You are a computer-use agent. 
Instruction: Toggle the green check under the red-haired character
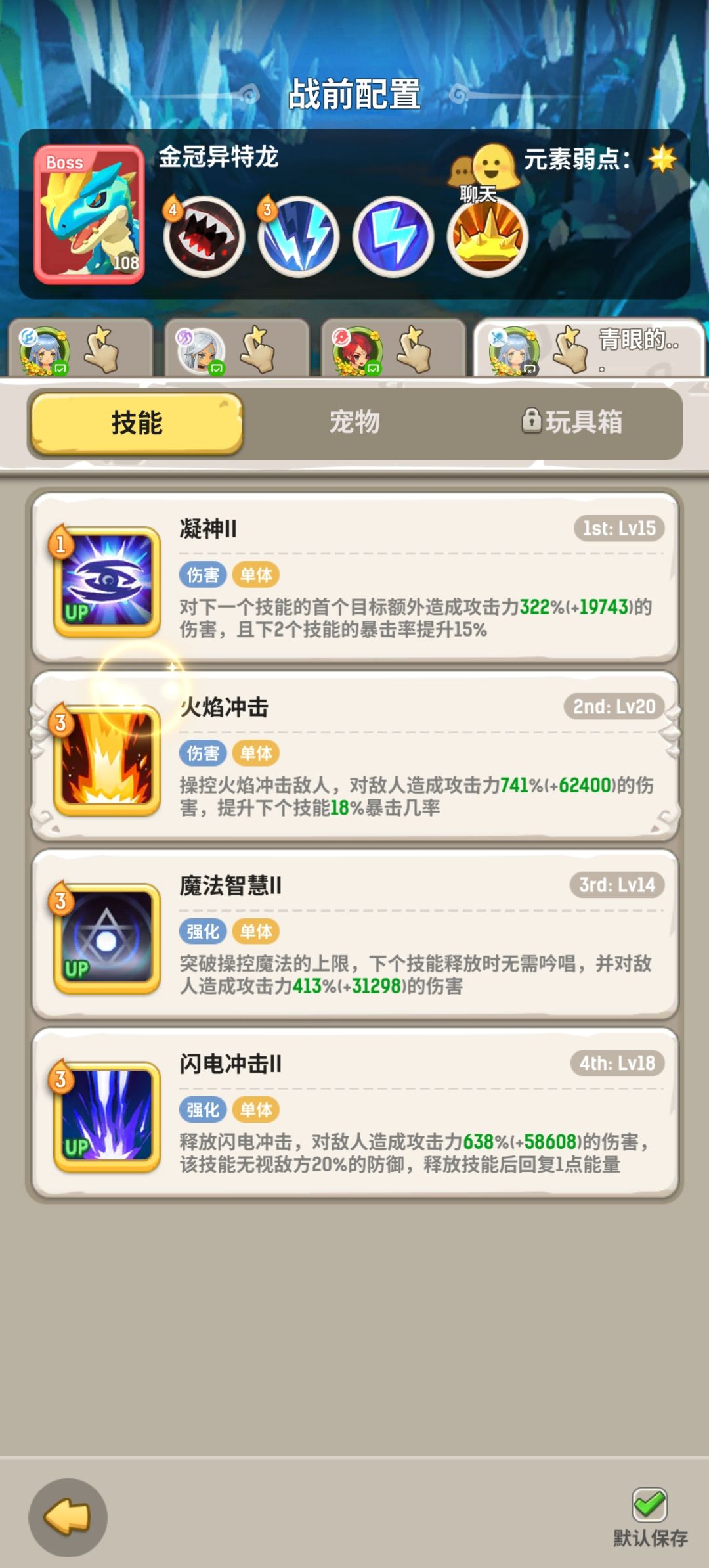(375, 368)
